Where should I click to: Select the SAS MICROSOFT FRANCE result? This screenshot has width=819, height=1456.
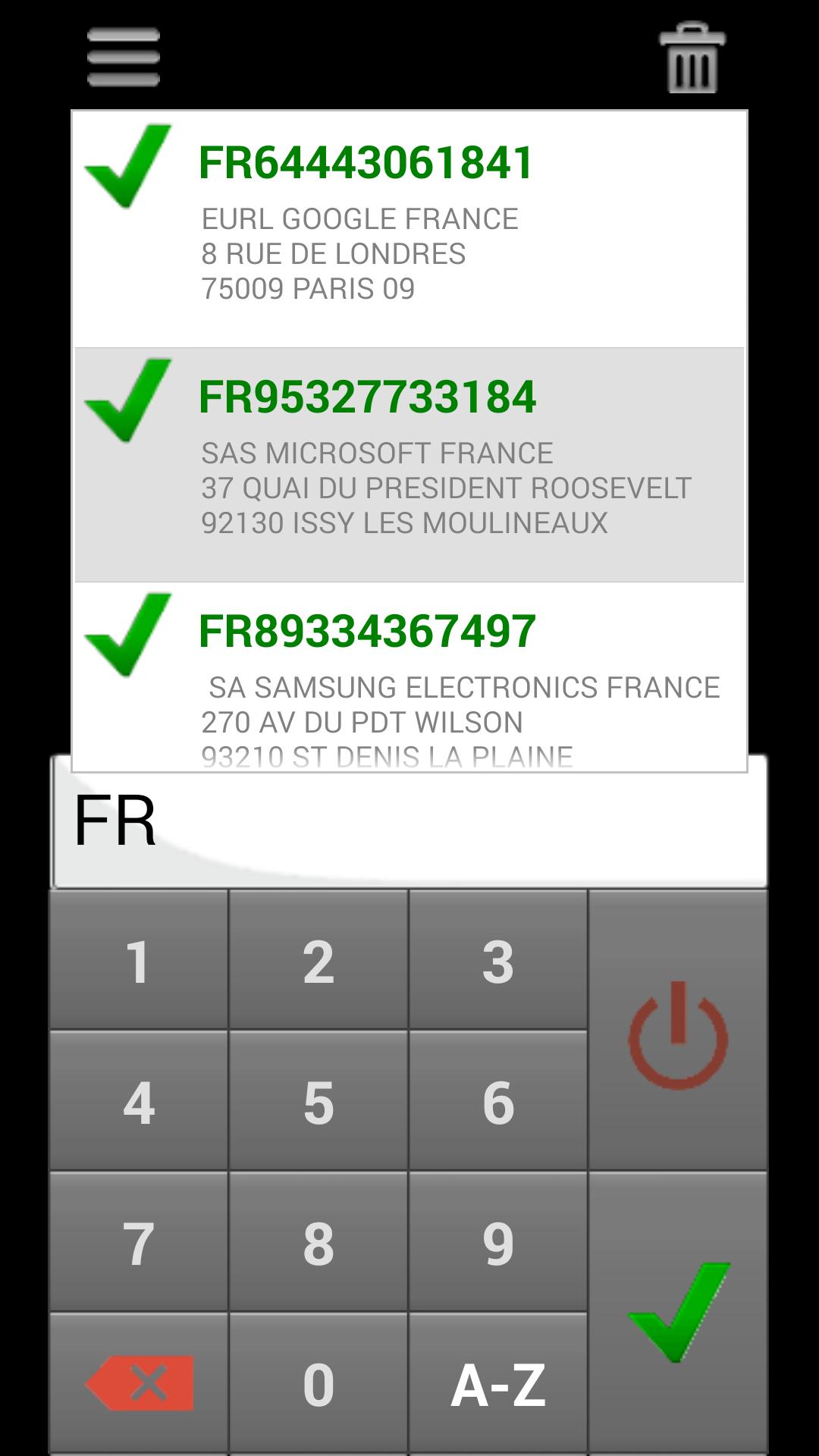[x=409, y=464]
